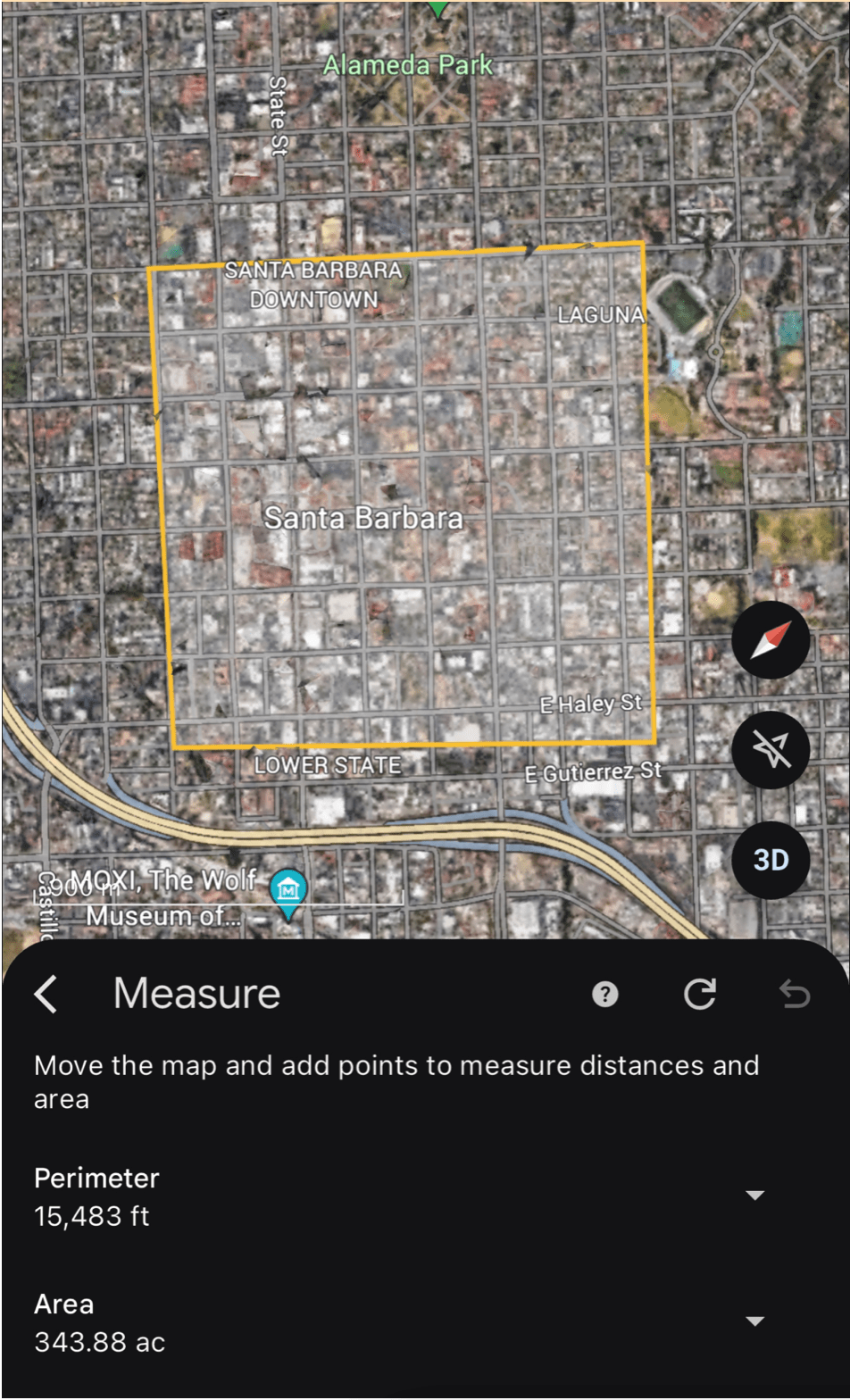Expand the Perimeter units dropdown

(755, 1196)
